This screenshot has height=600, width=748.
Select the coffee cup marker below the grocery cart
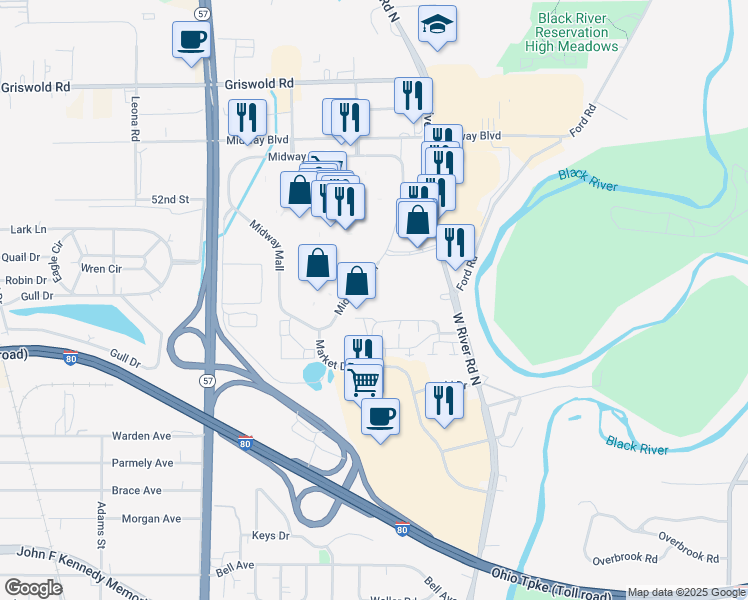[380, 416]
